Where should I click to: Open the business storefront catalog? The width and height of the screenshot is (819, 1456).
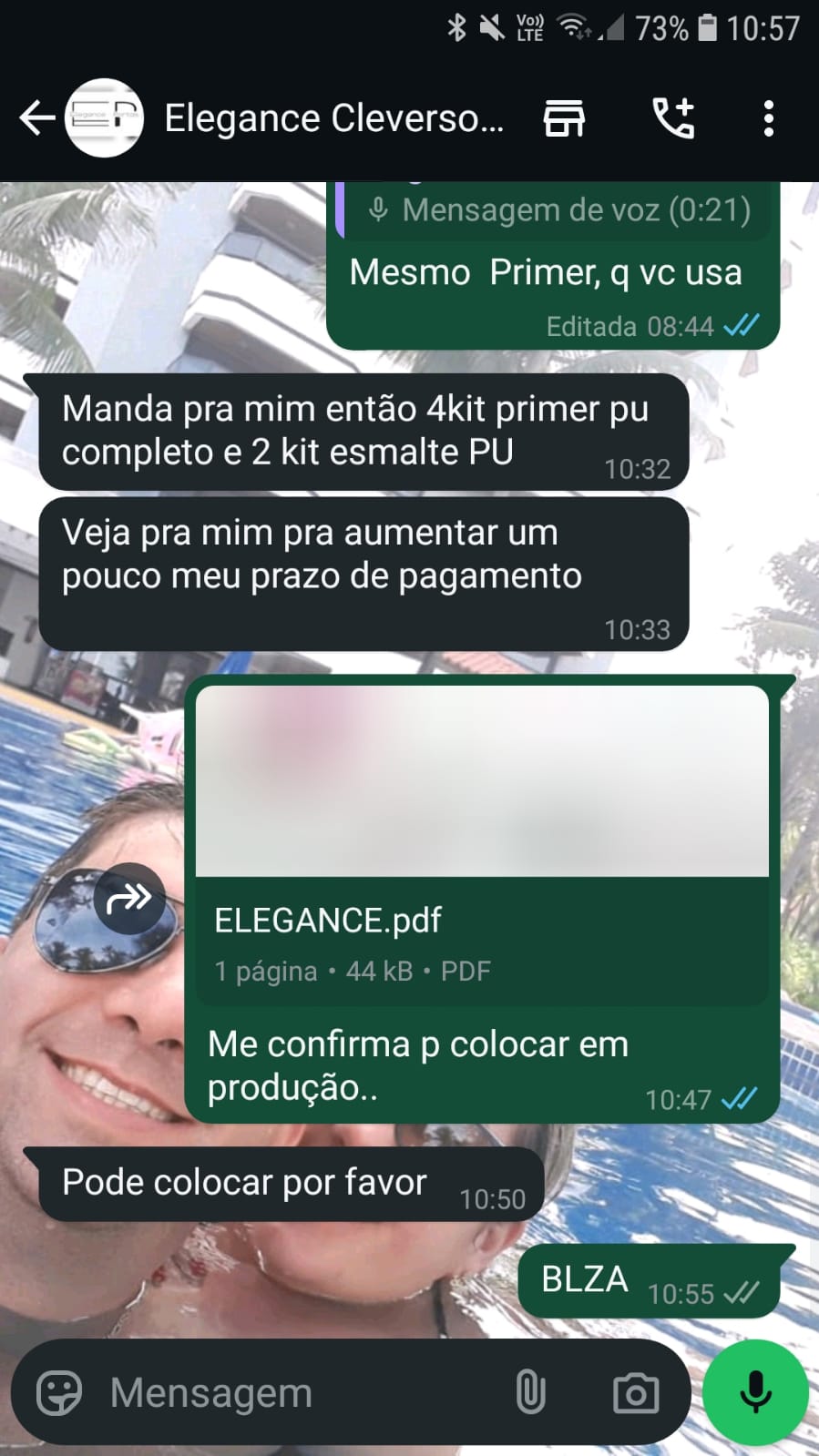pyautogui.click(x=564, y=118)
